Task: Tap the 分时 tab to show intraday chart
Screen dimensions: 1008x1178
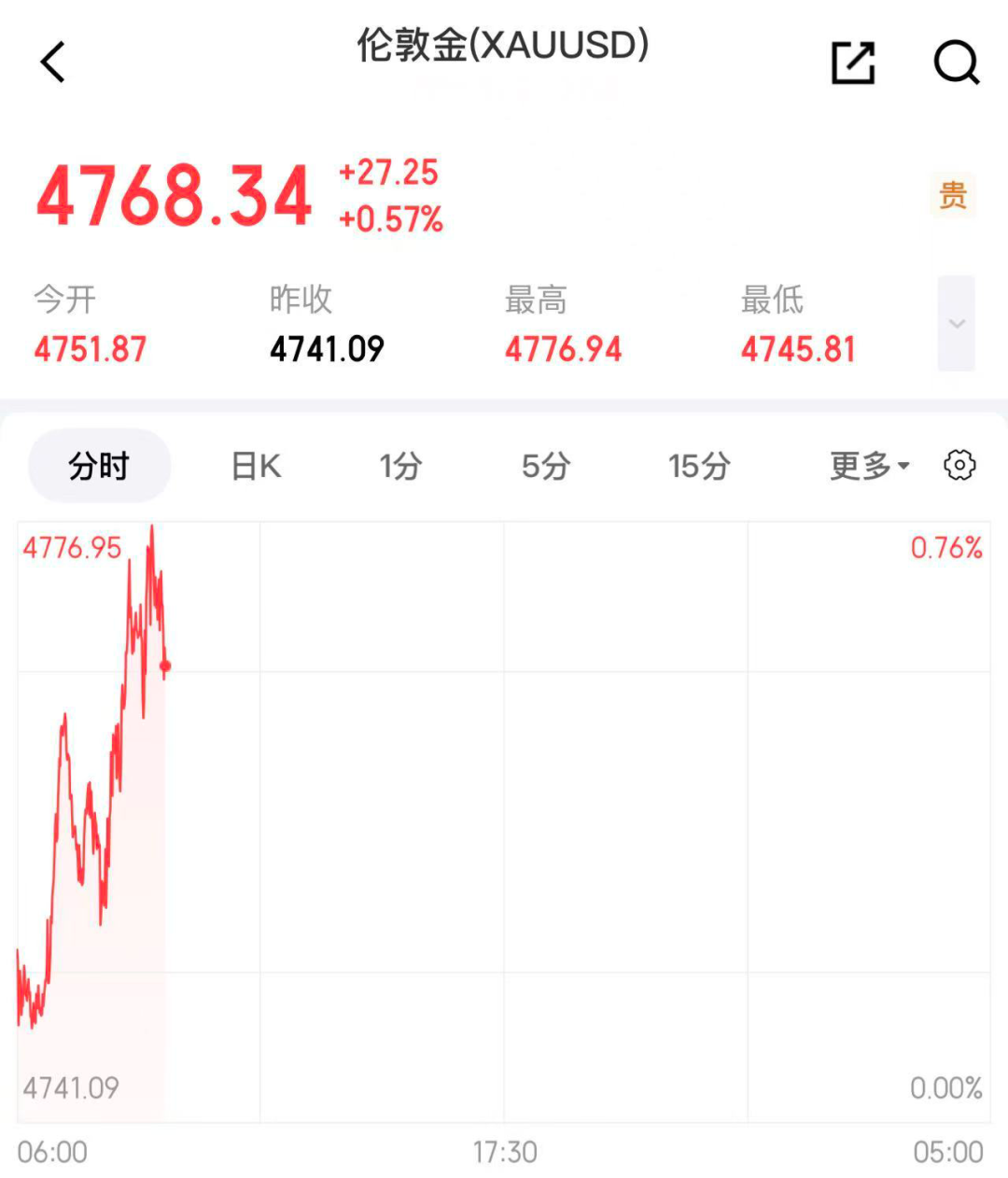Action: point(99,465)
